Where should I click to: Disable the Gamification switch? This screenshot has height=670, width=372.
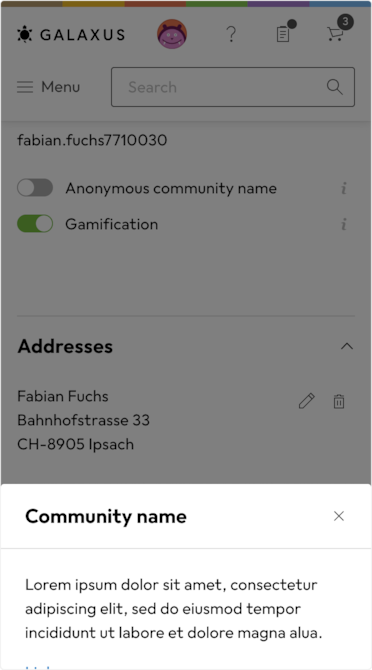point(35,224)
